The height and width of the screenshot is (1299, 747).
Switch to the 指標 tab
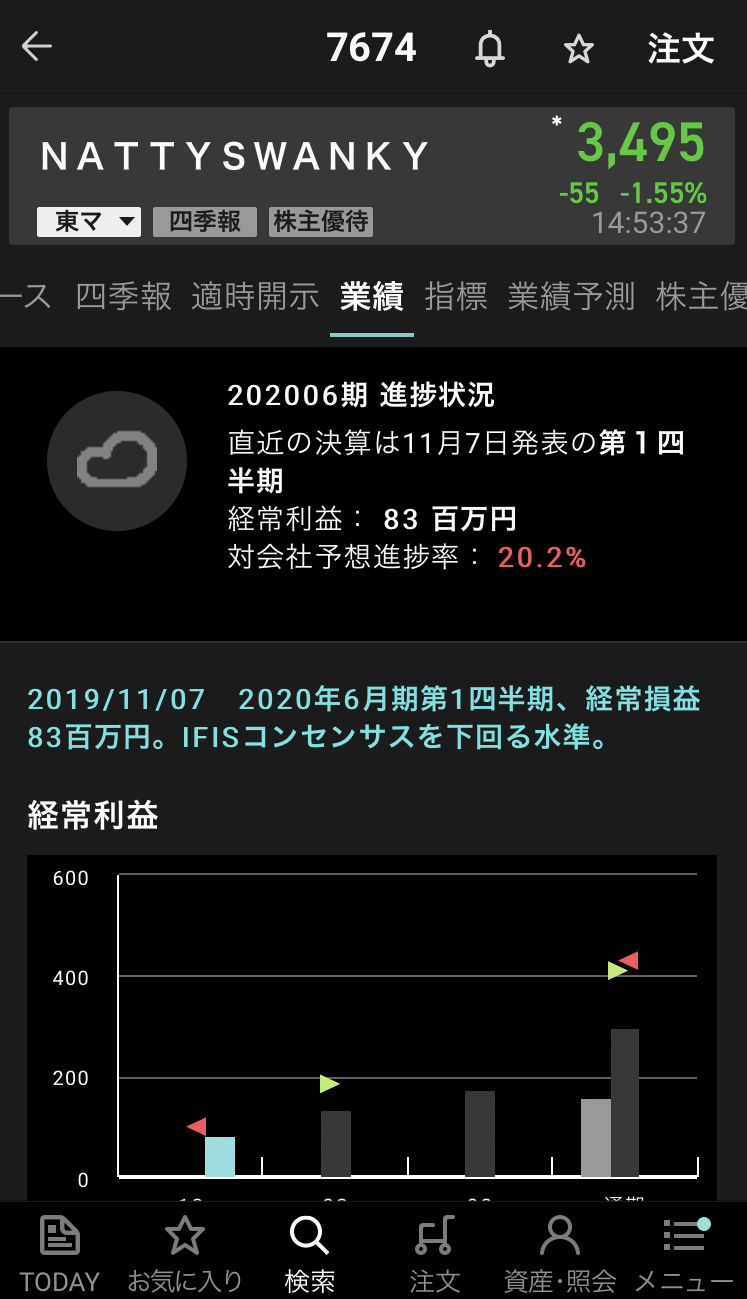pos(456,296)
